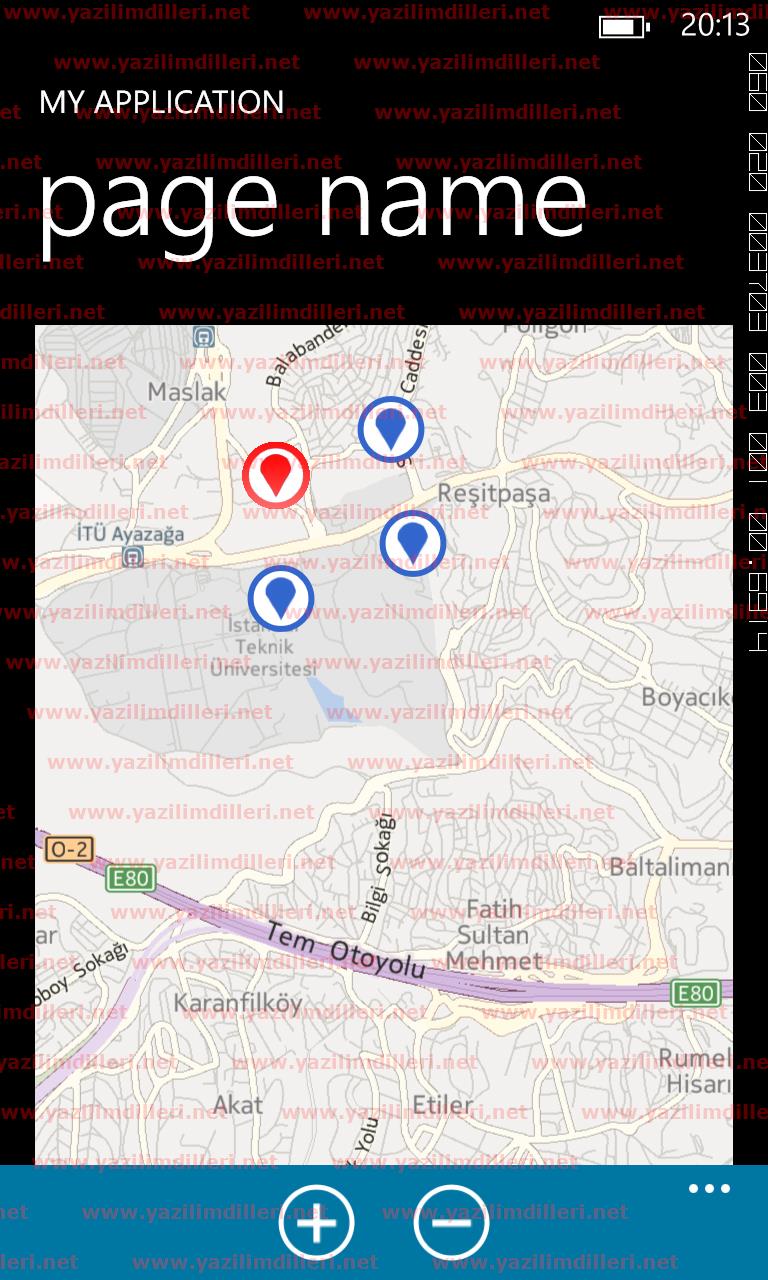Tap the minus zoom-out button

[x=451, y=1221]
